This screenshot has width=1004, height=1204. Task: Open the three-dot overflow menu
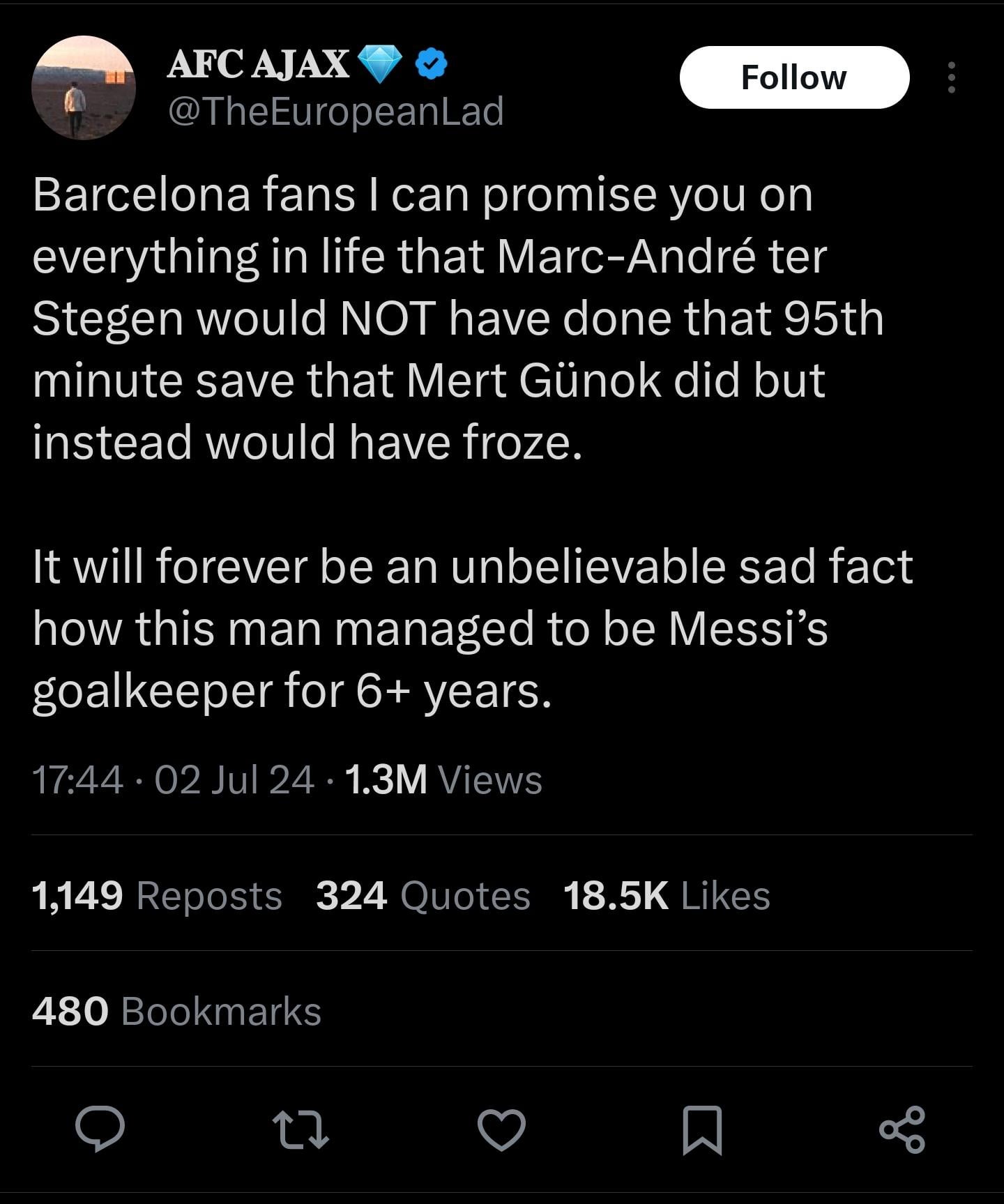pyautogui.click(x=951, y=77)
